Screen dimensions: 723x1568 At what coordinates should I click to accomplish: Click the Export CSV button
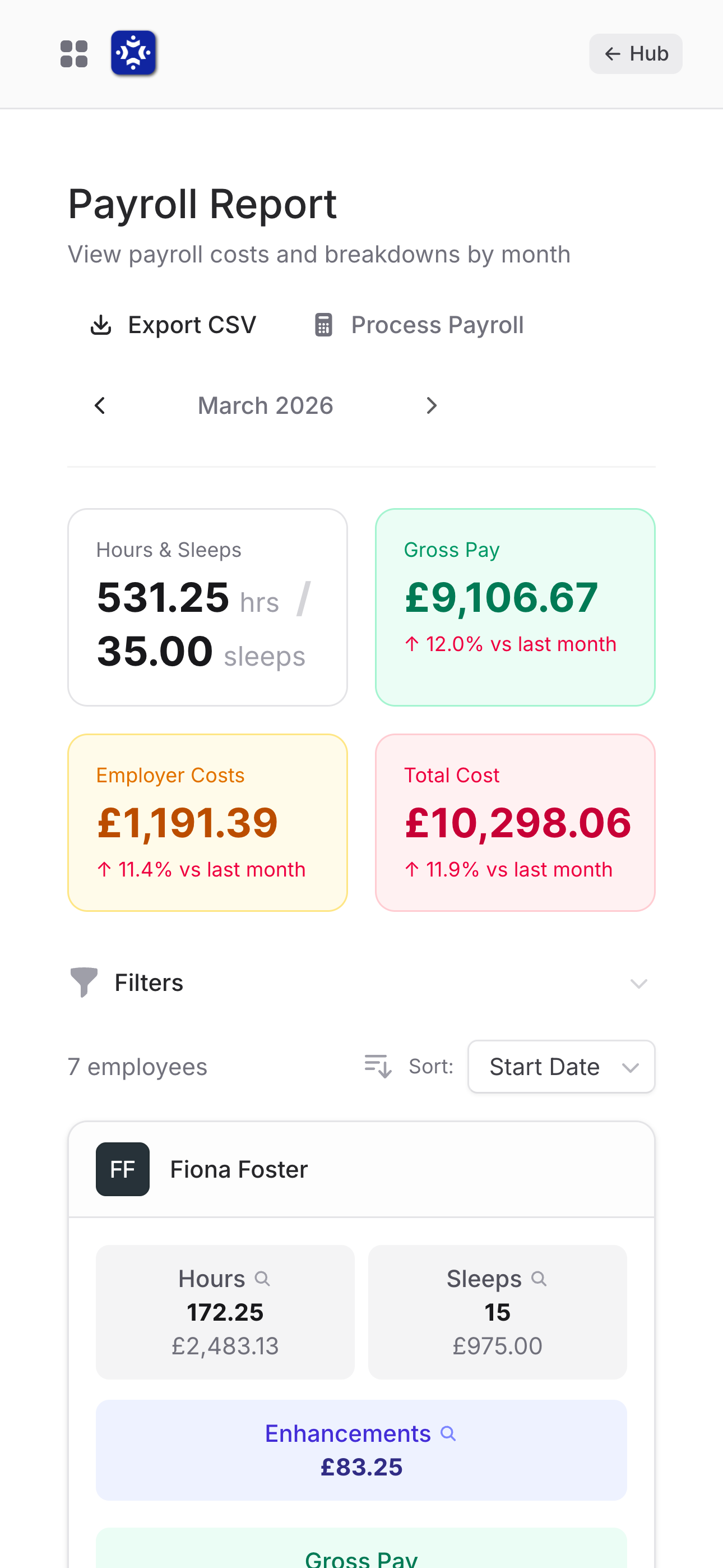coord(173,325)
